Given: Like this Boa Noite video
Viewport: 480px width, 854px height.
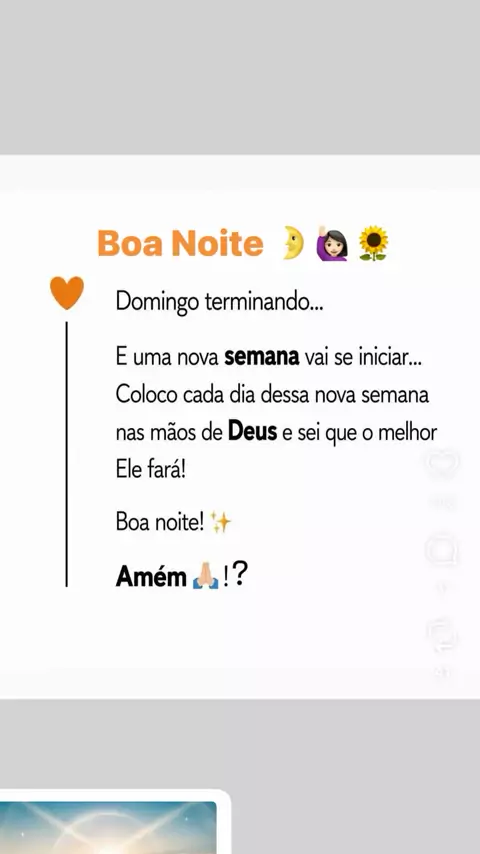Looking at the screenshot, I should [x=442, y=463].
